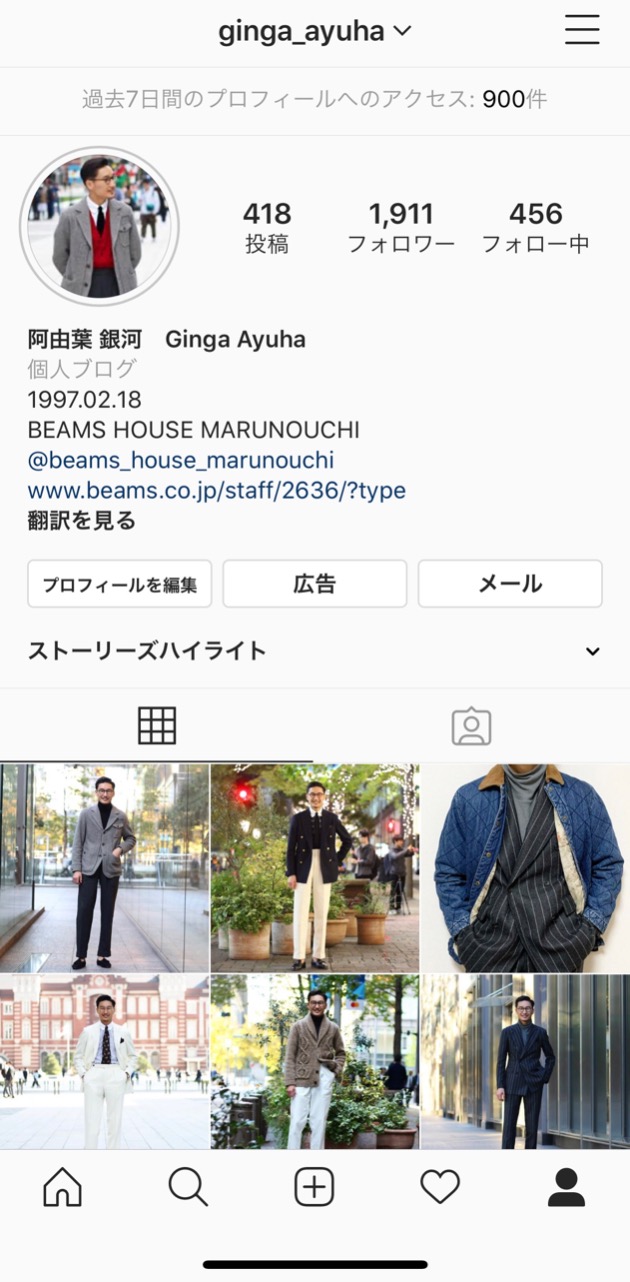Open the @beams_house_marunouchi profile link
This screenshot has width=630, height=1282.
coord(180,460)
